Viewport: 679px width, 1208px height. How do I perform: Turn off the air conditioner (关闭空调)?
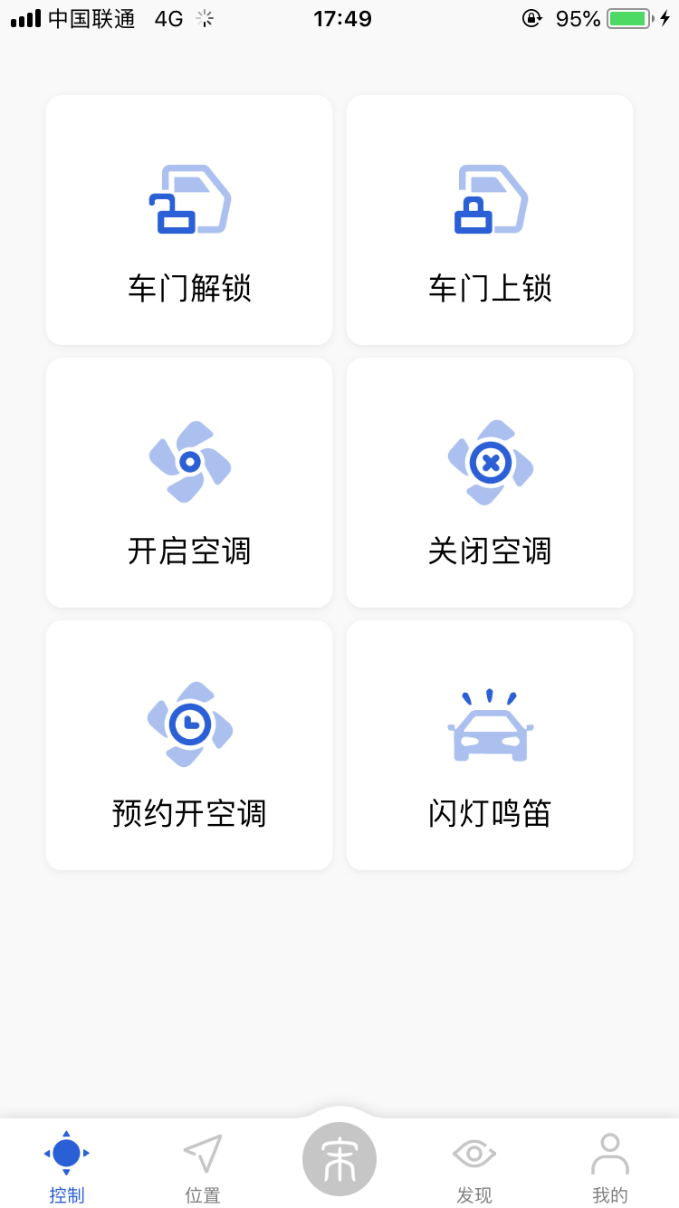tap(490, 483)
